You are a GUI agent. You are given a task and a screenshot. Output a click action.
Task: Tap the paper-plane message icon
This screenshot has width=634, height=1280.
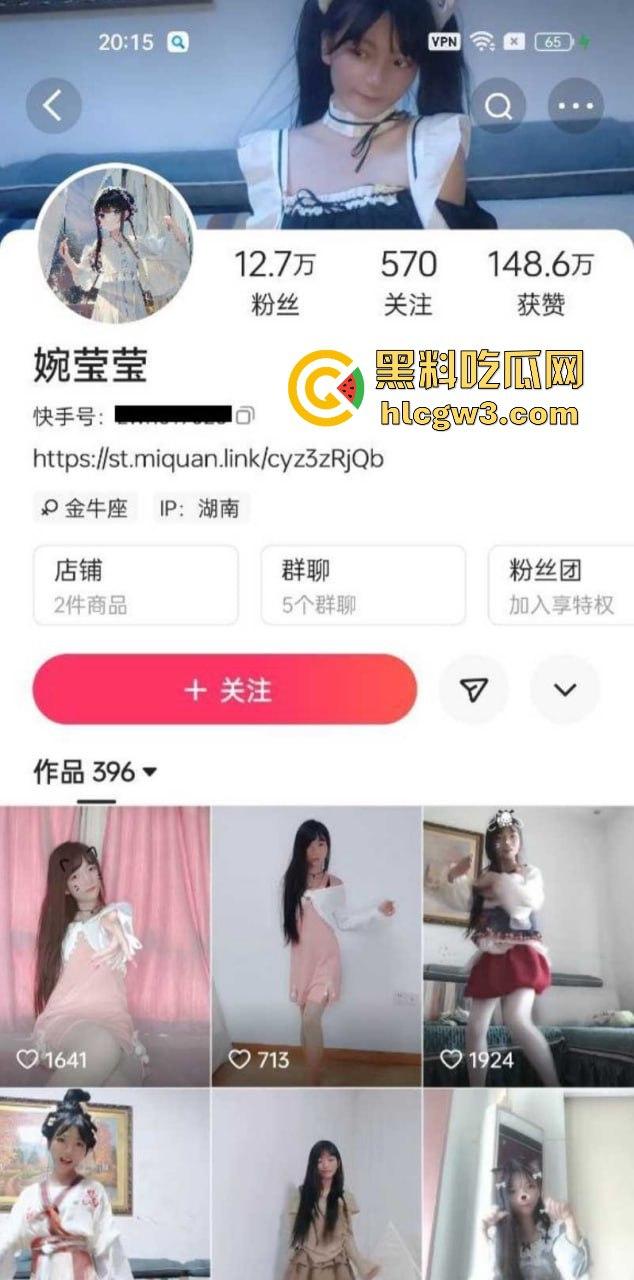coord(474,690)
